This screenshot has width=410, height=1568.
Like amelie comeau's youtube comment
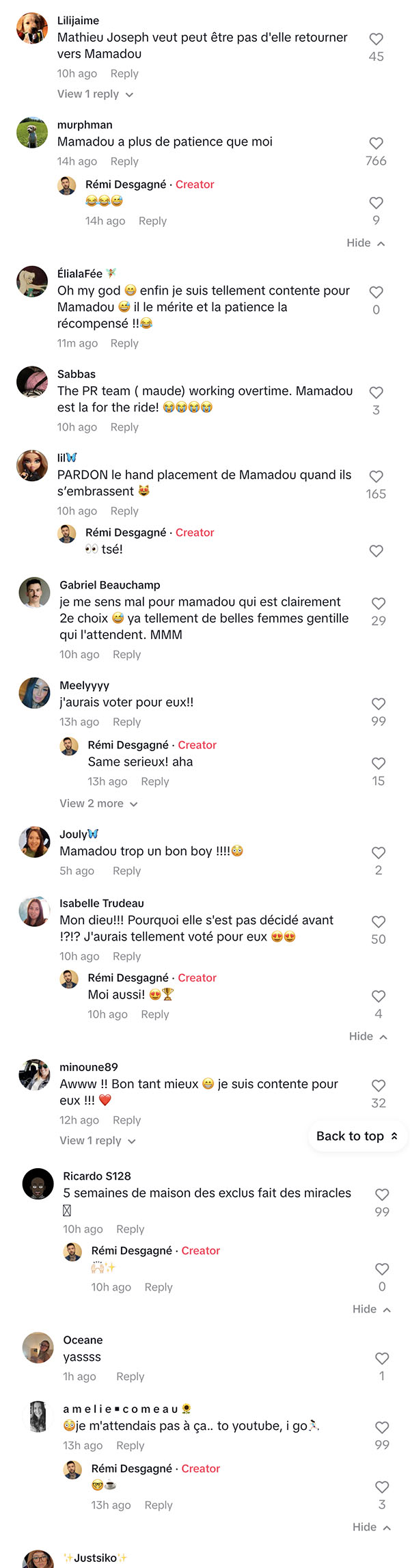click(382, 1427)
